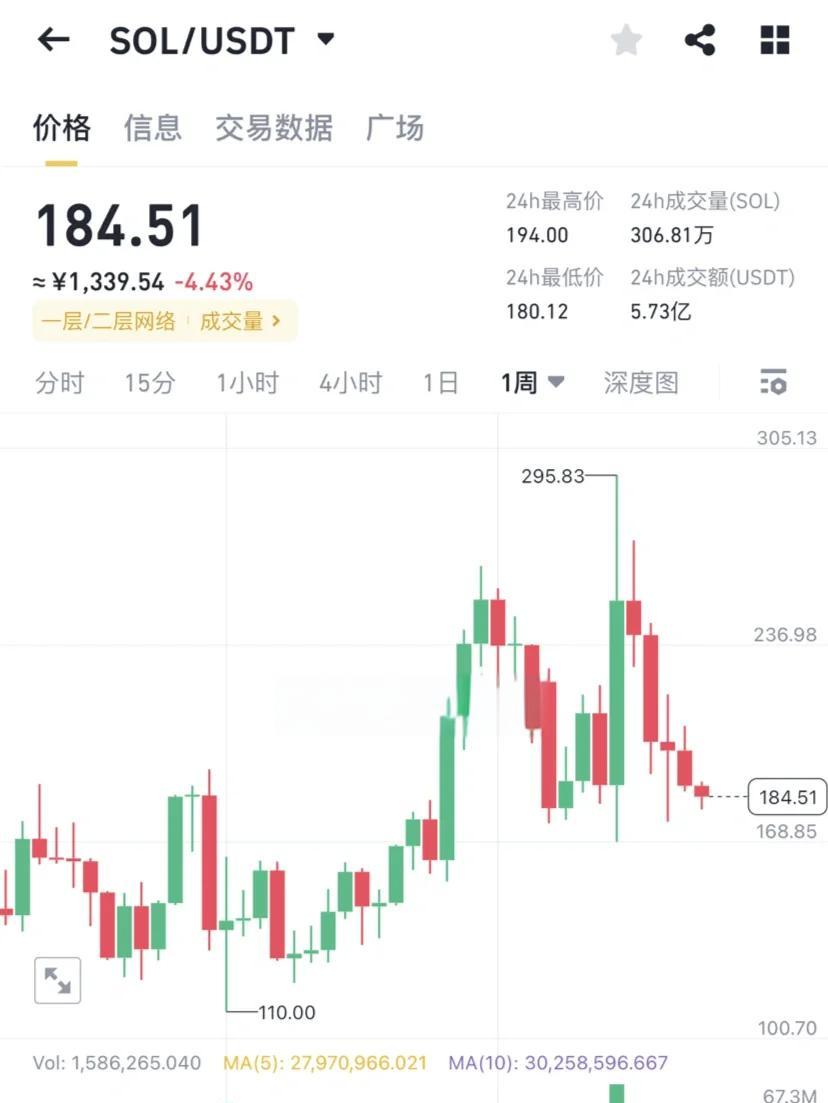Screen dimensions: 828x1103
Task: Open the 广场 tab
Action: (395, 128)
